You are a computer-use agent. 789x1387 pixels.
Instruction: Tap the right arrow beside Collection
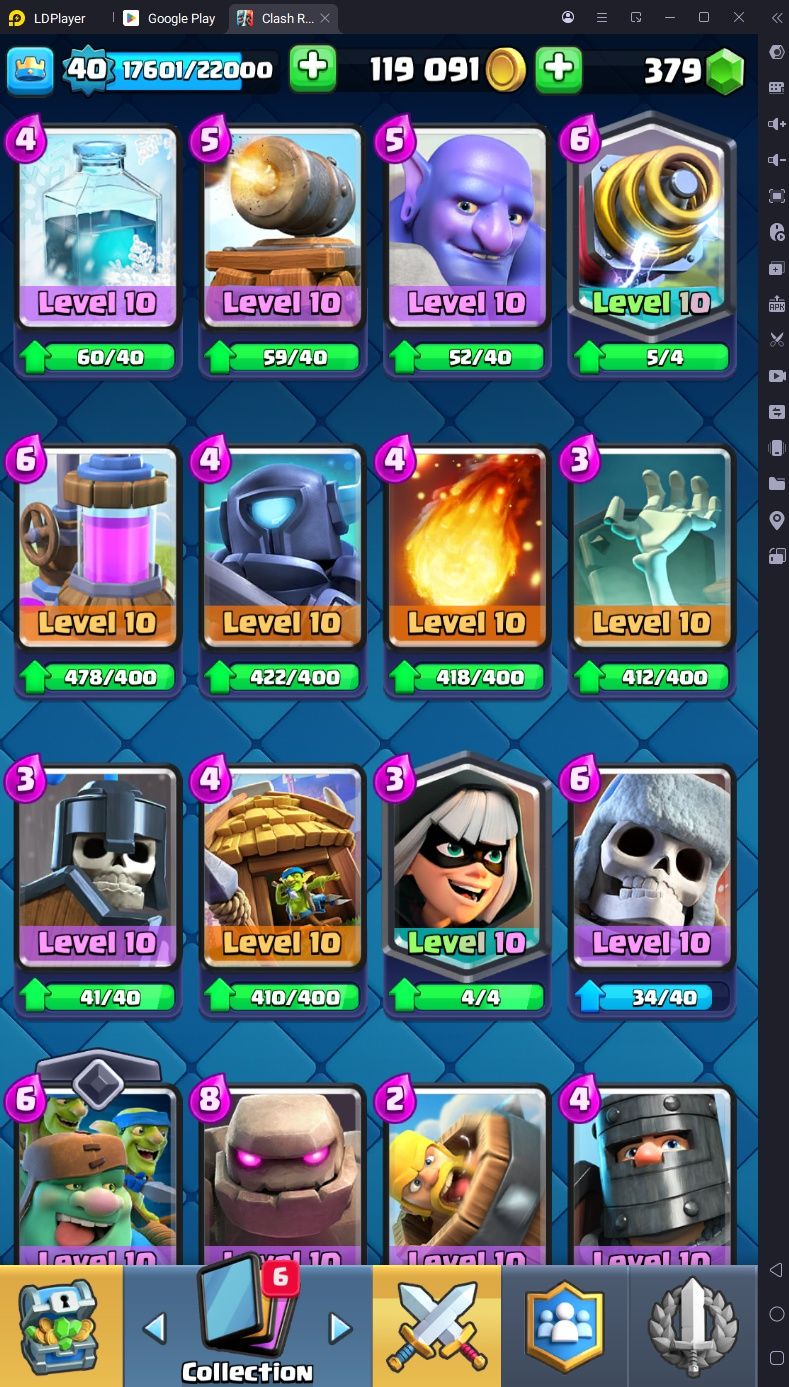click(x=341, y=1328)
